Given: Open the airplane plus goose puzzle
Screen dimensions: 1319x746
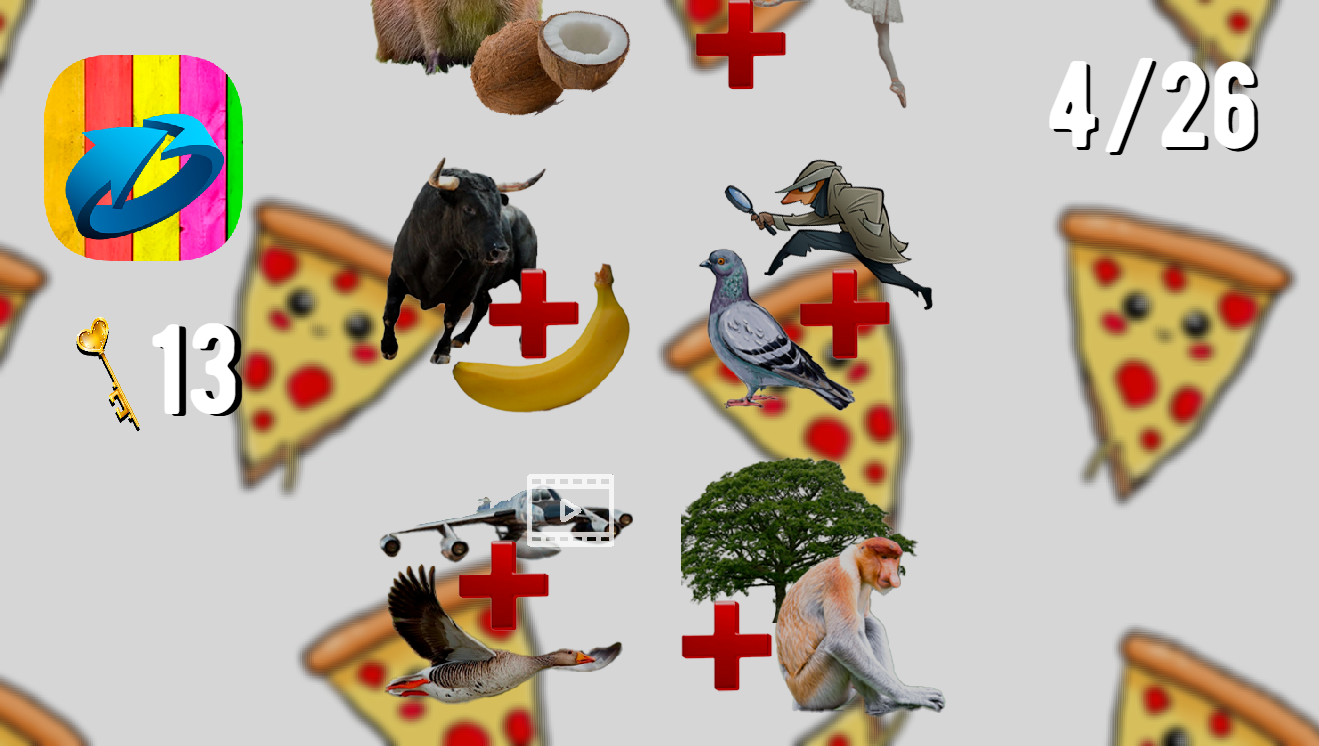Looking at the screenshot, I should point(505,590).
